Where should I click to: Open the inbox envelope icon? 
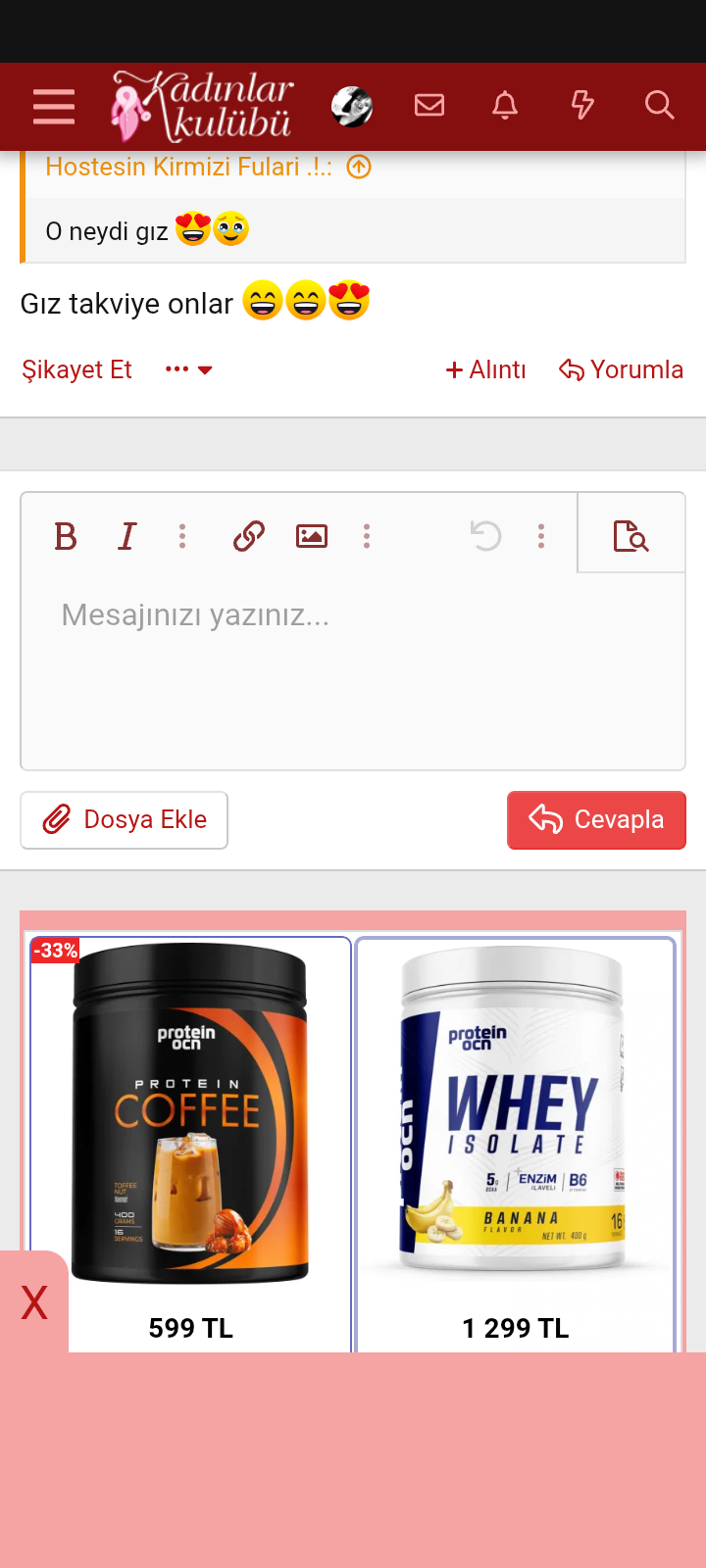(x=429, y=105)
